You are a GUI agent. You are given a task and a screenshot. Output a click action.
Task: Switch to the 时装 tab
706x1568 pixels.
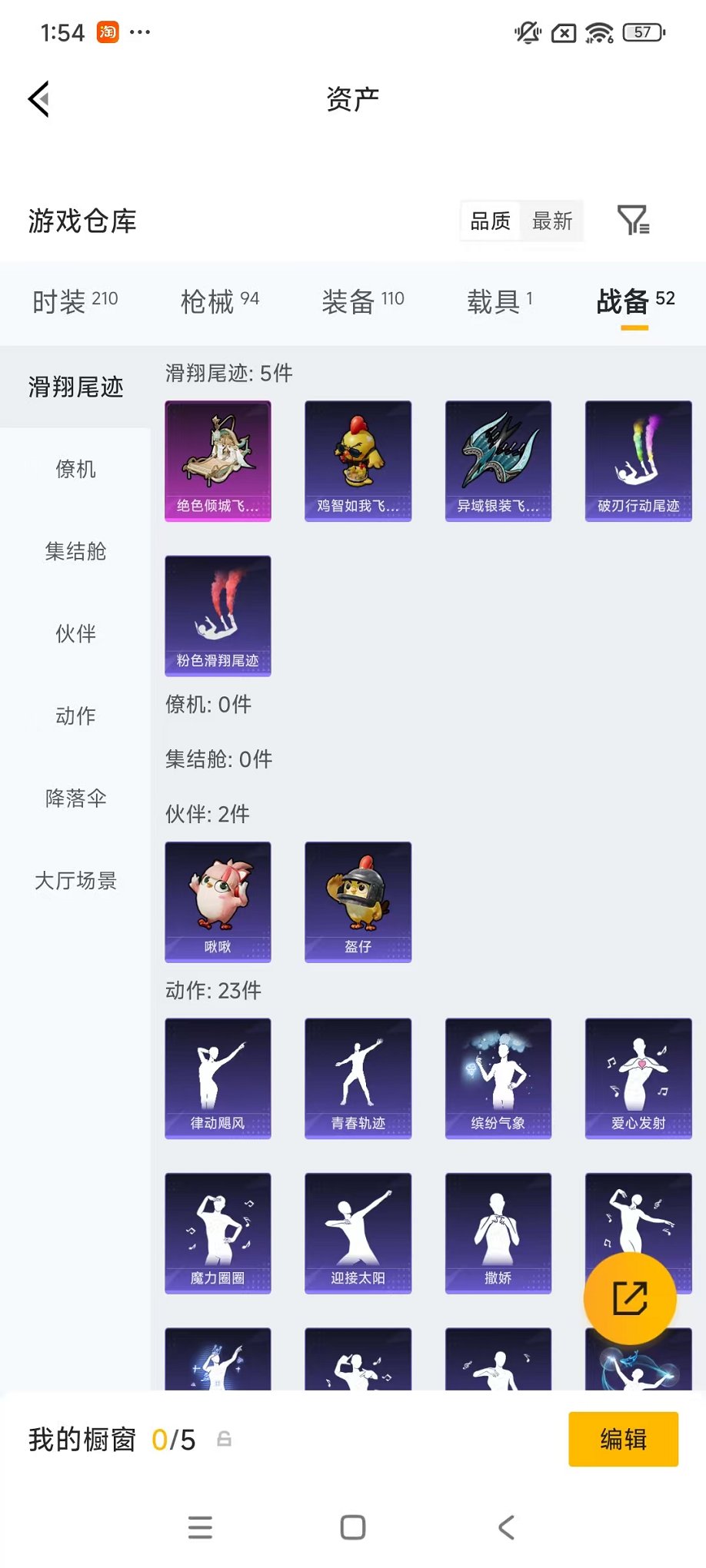74,301
